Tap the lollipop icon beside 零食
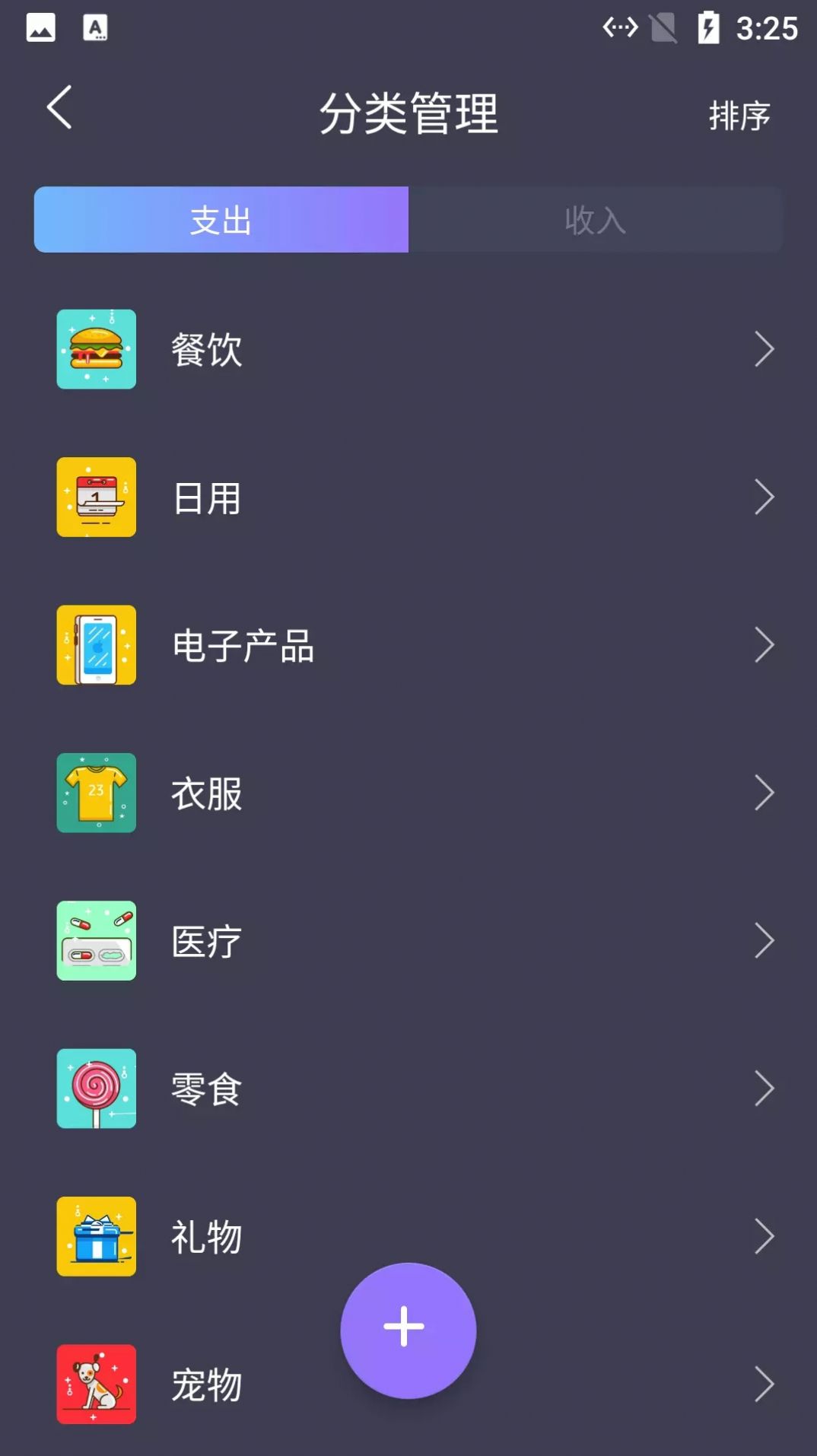Image resolution: width=817 pixels, height=1456 pixels. (x=96, y=1089)
